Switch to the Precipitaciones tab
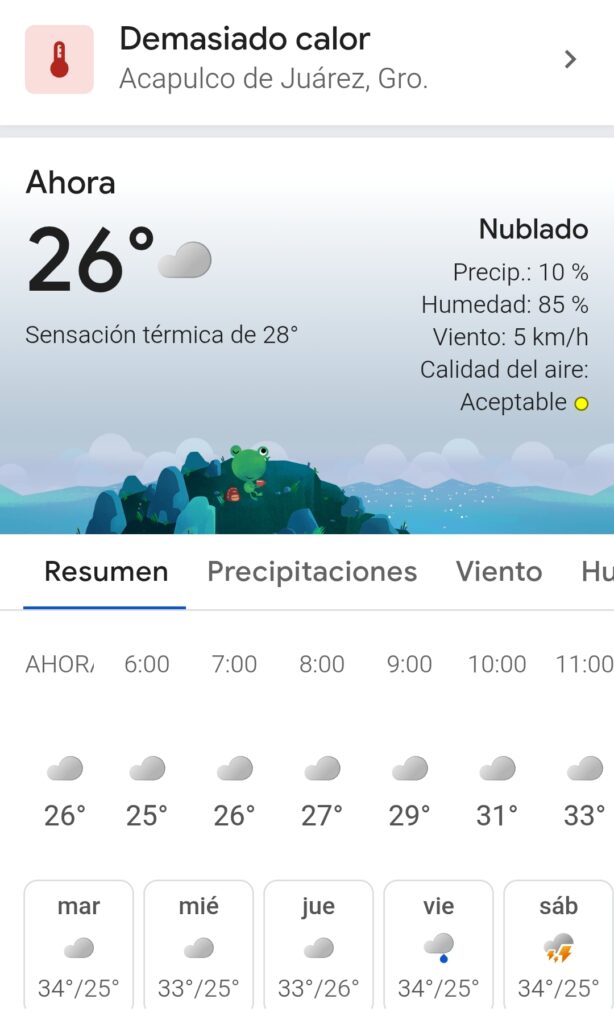 tap(312, 572)
